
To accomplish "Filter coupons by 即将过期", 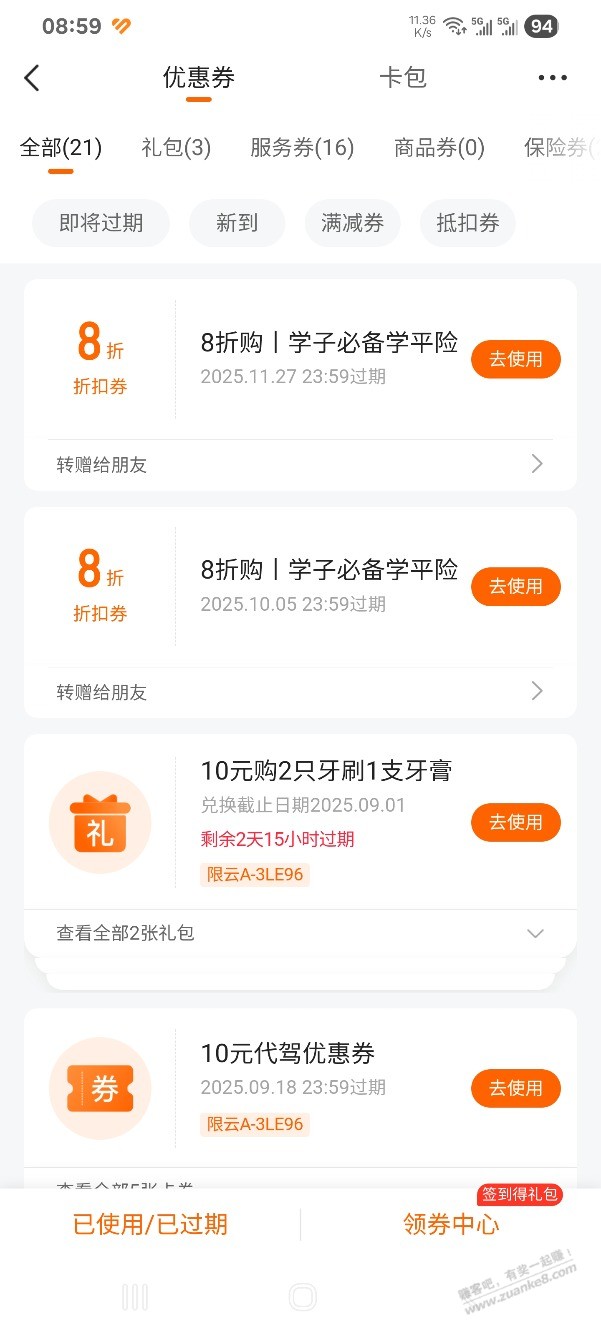I will [x=101, y=223].
